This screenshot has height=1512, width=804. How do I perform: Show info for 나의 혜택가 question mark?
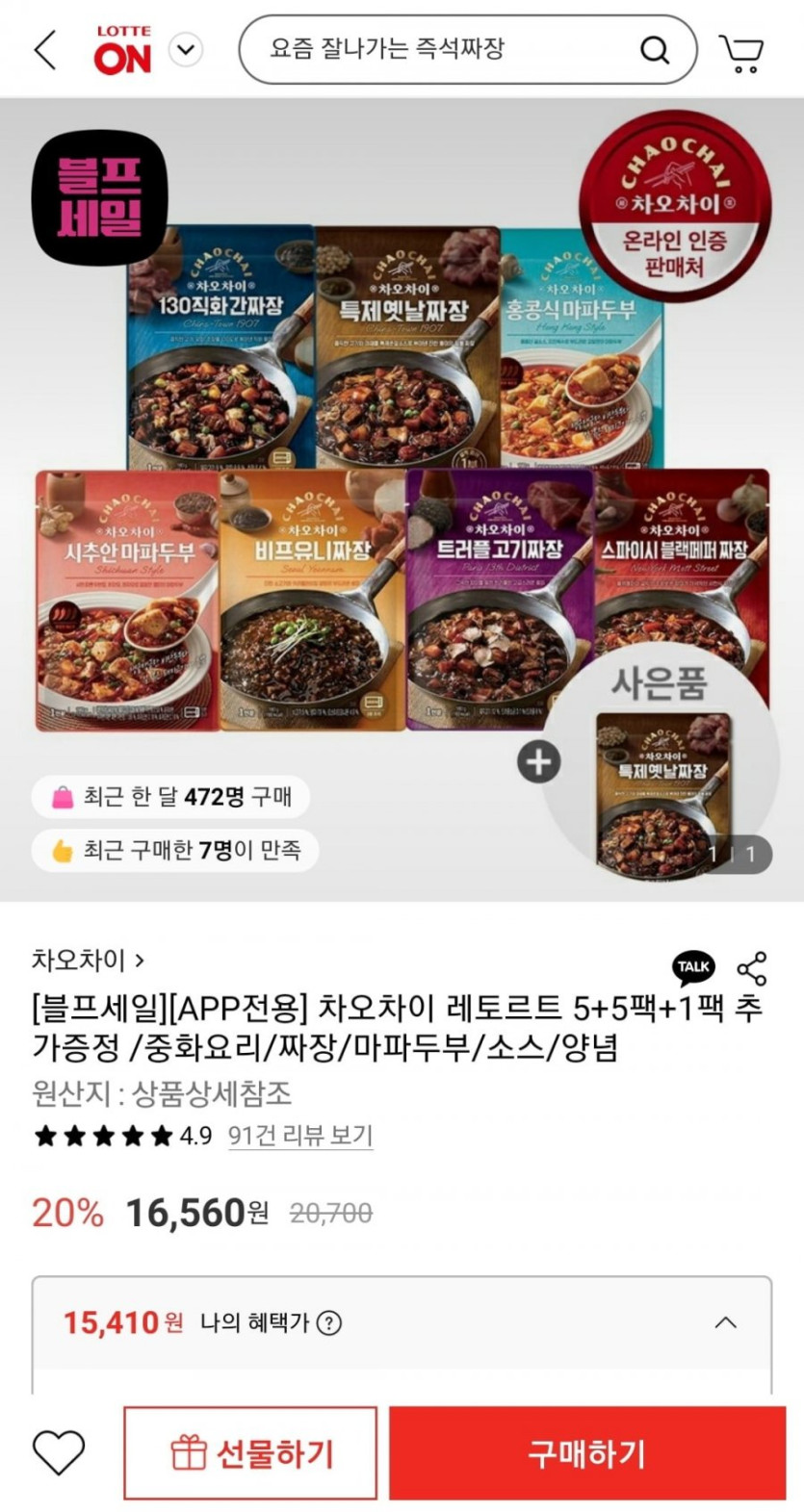click(x=329, y=1323)
